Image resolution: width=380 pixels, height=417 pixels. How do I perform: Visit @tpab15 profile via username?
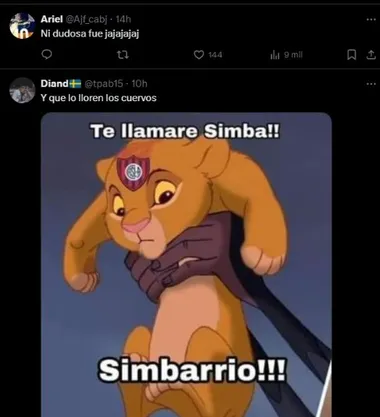point(104,84)
